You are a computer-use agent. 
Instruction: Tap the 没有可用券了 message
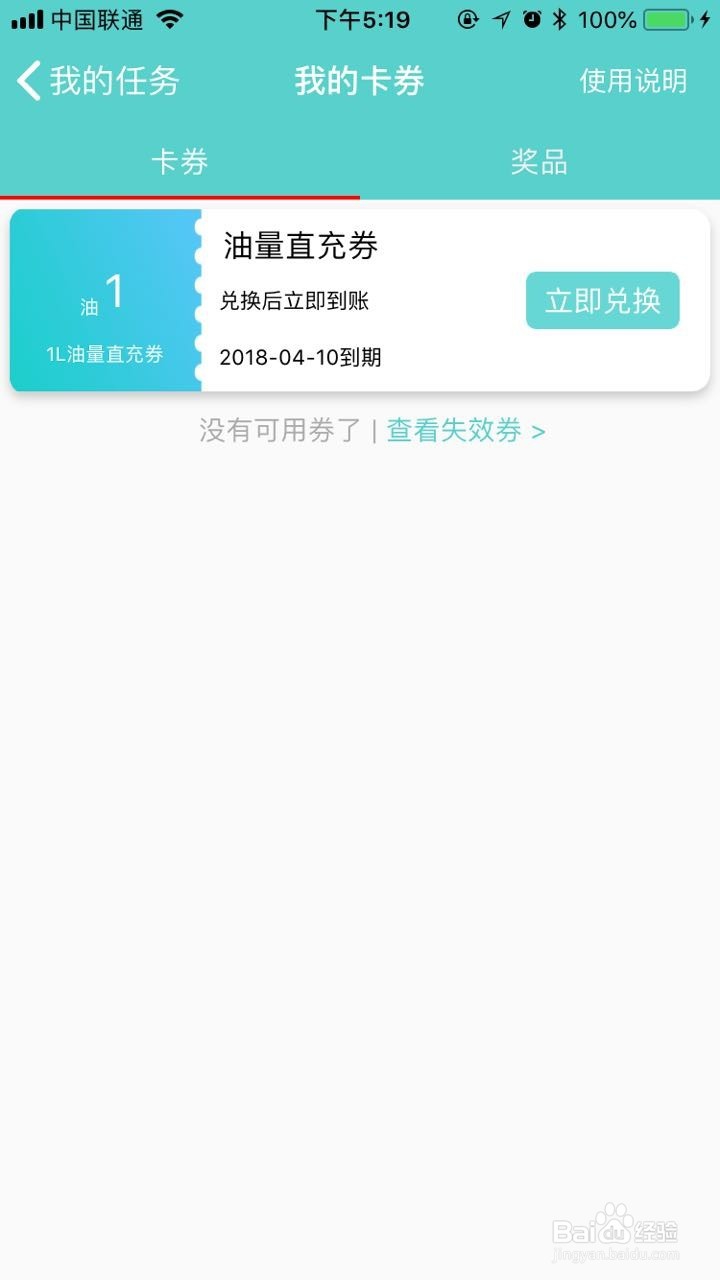click(280, 430)
